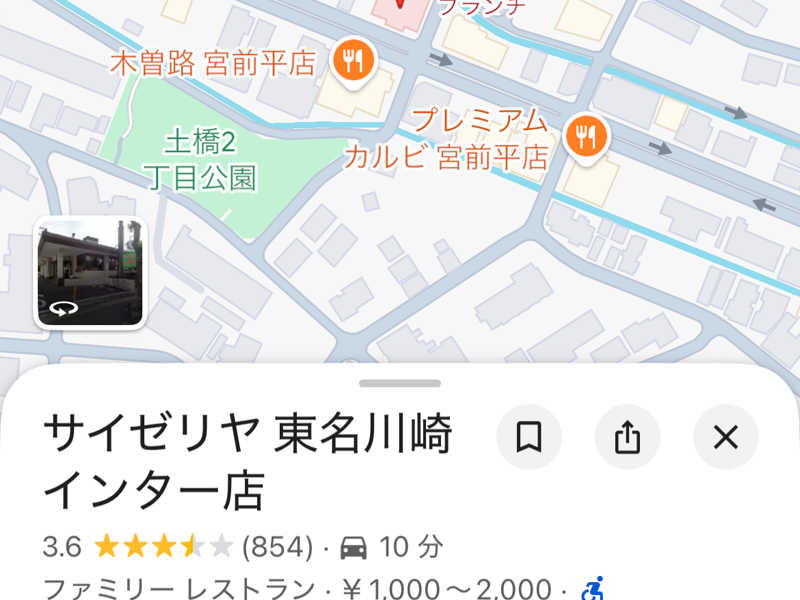Share this Saizeriya place

(627, 437)
